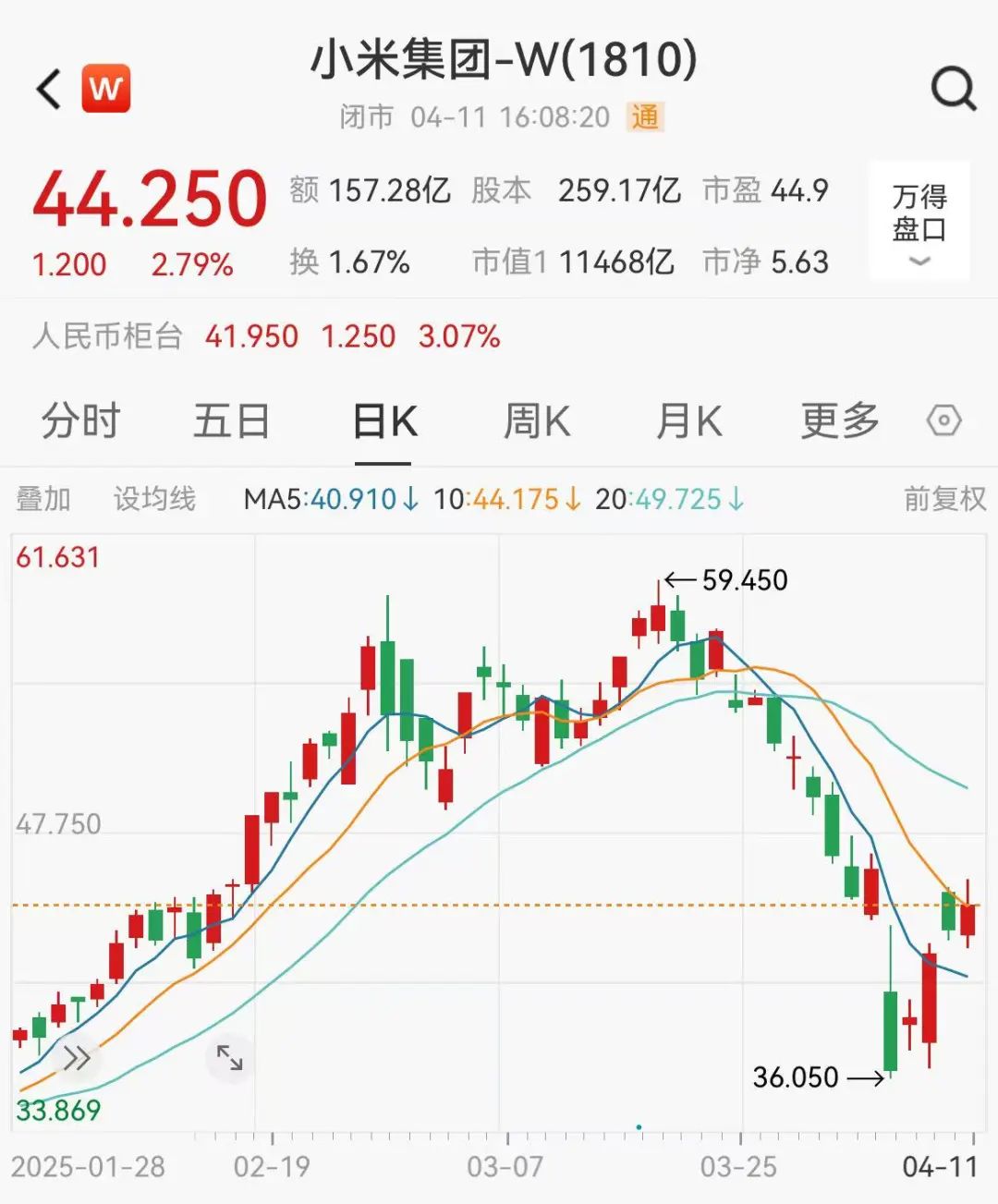This screenshot has width=998, height=1204.
Task: Select the 日K chart tab
Action: 384,422
